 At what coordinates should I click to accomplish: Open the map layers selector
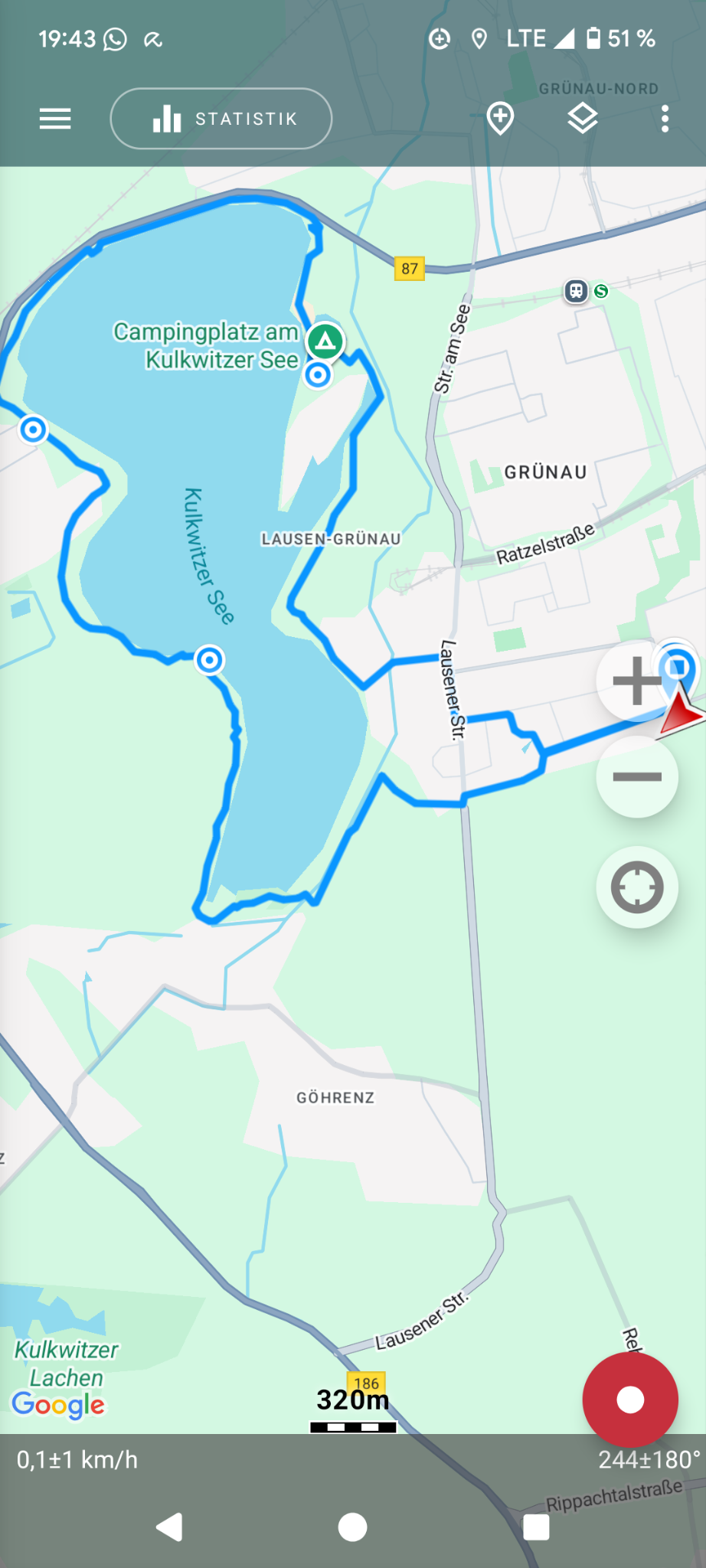pyautogui.click(x=583, y=119)
